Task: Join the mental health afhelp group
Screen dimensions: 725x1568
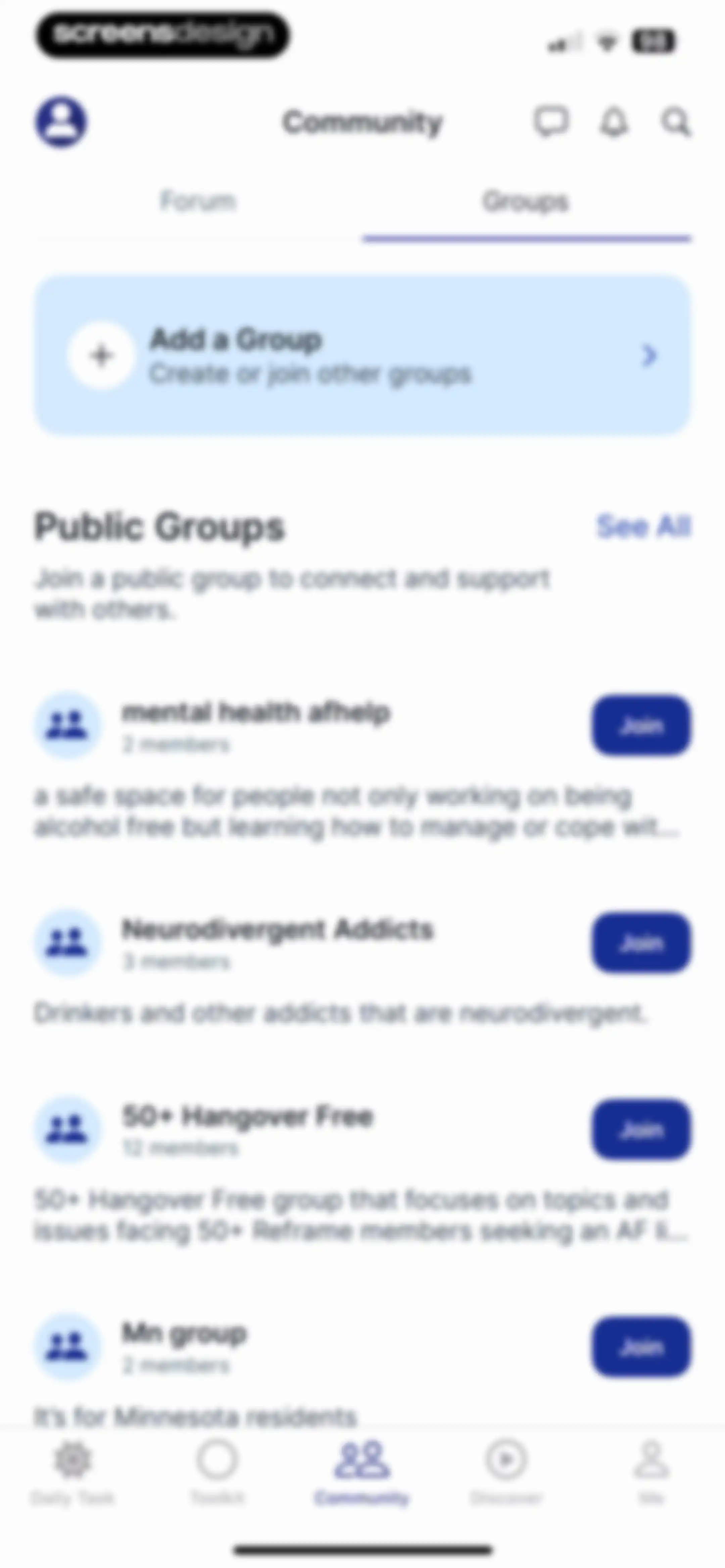Action: [x=641, y=725]
